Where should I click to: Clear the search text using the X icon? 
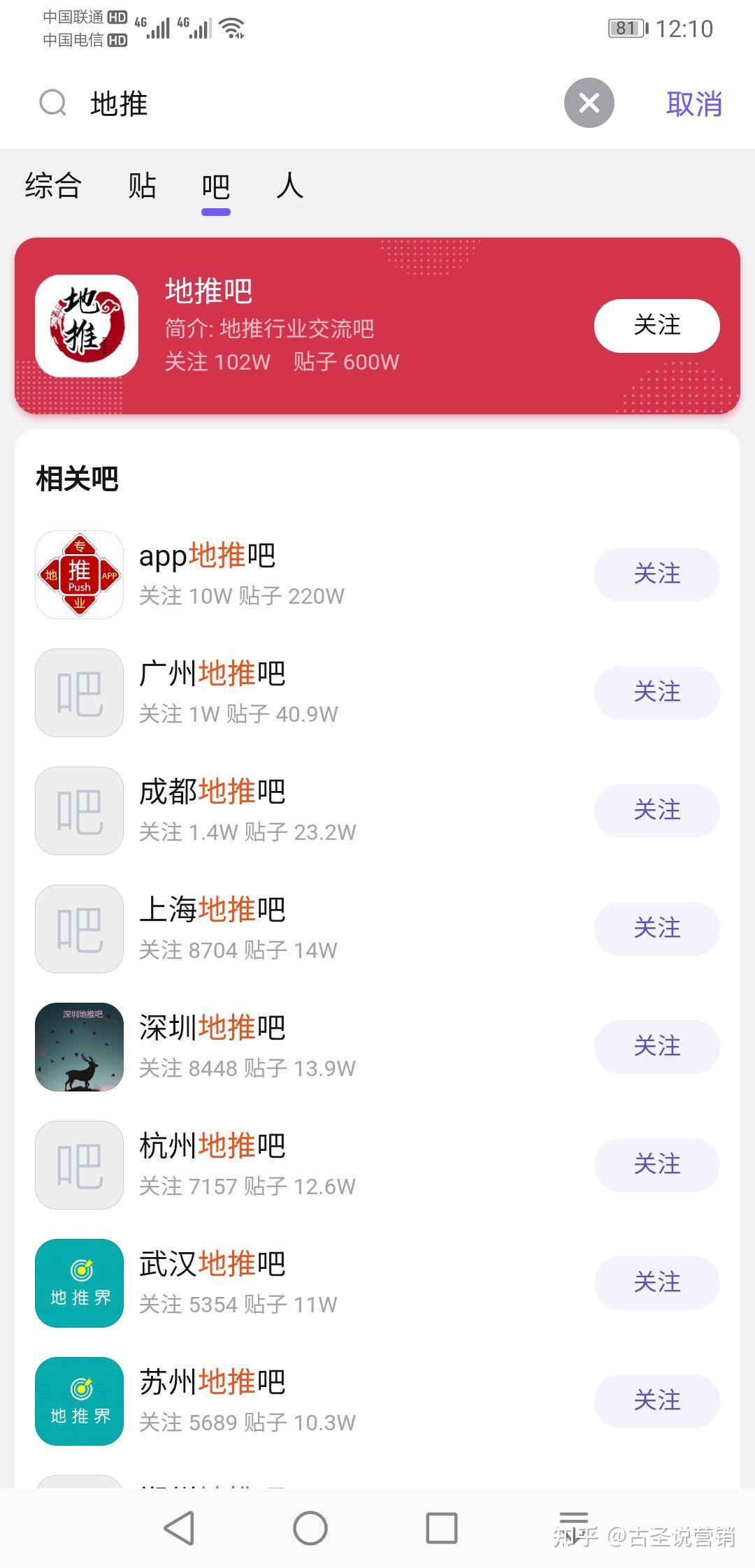pos(589,103)
